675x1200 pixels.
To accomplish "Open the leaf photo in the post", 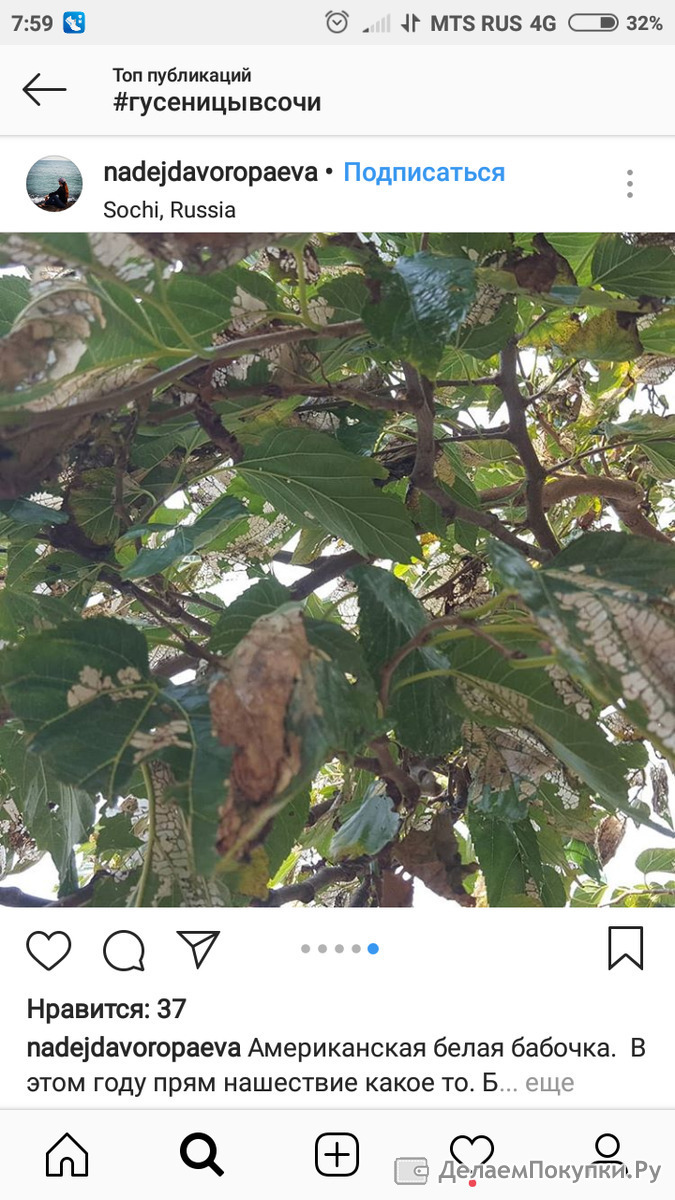I will (337, 570).
